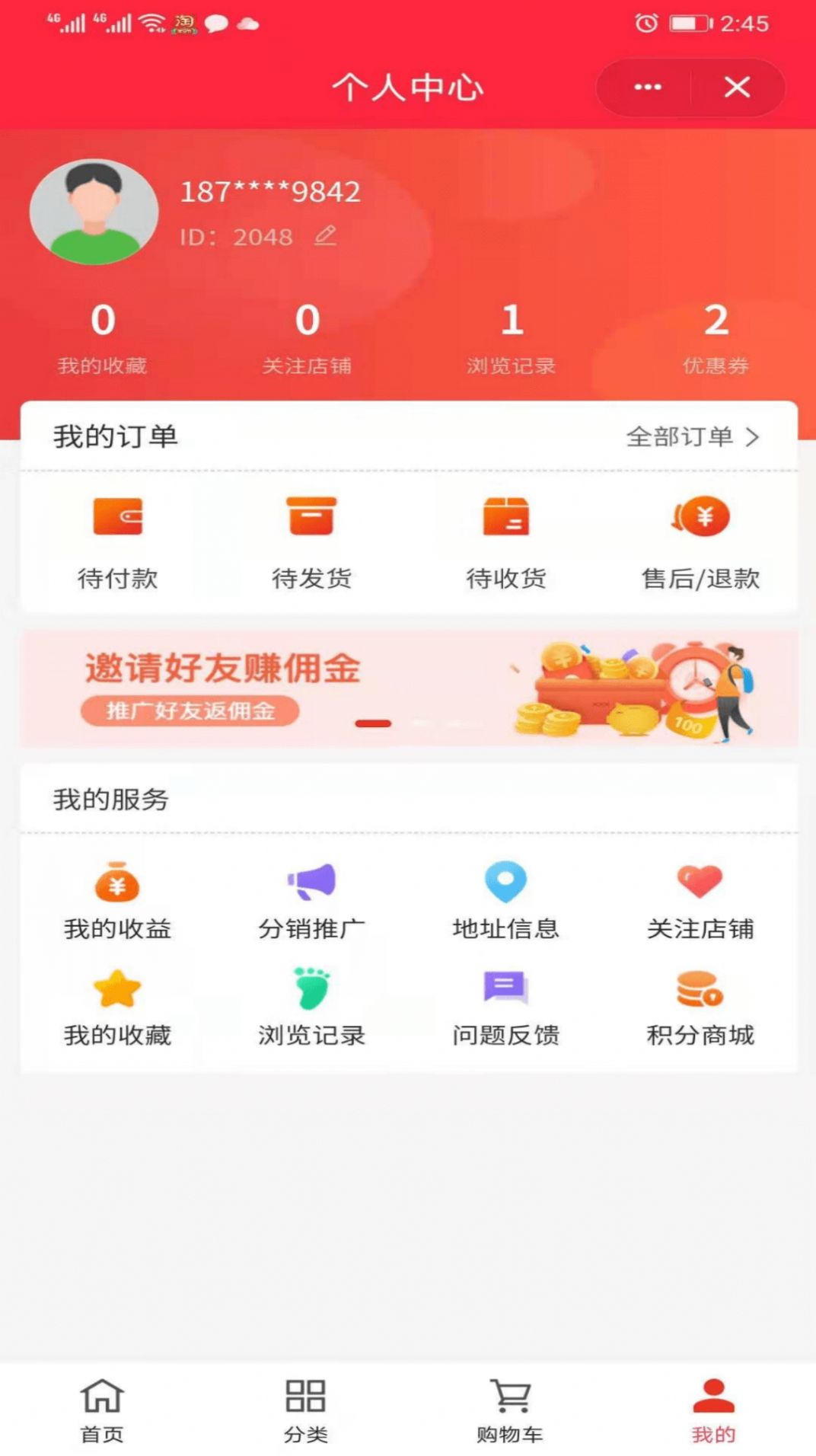Tap the edit pencil beside ID 2048
The width and height of the screenshot is (816, 1456).
point(325,235)
